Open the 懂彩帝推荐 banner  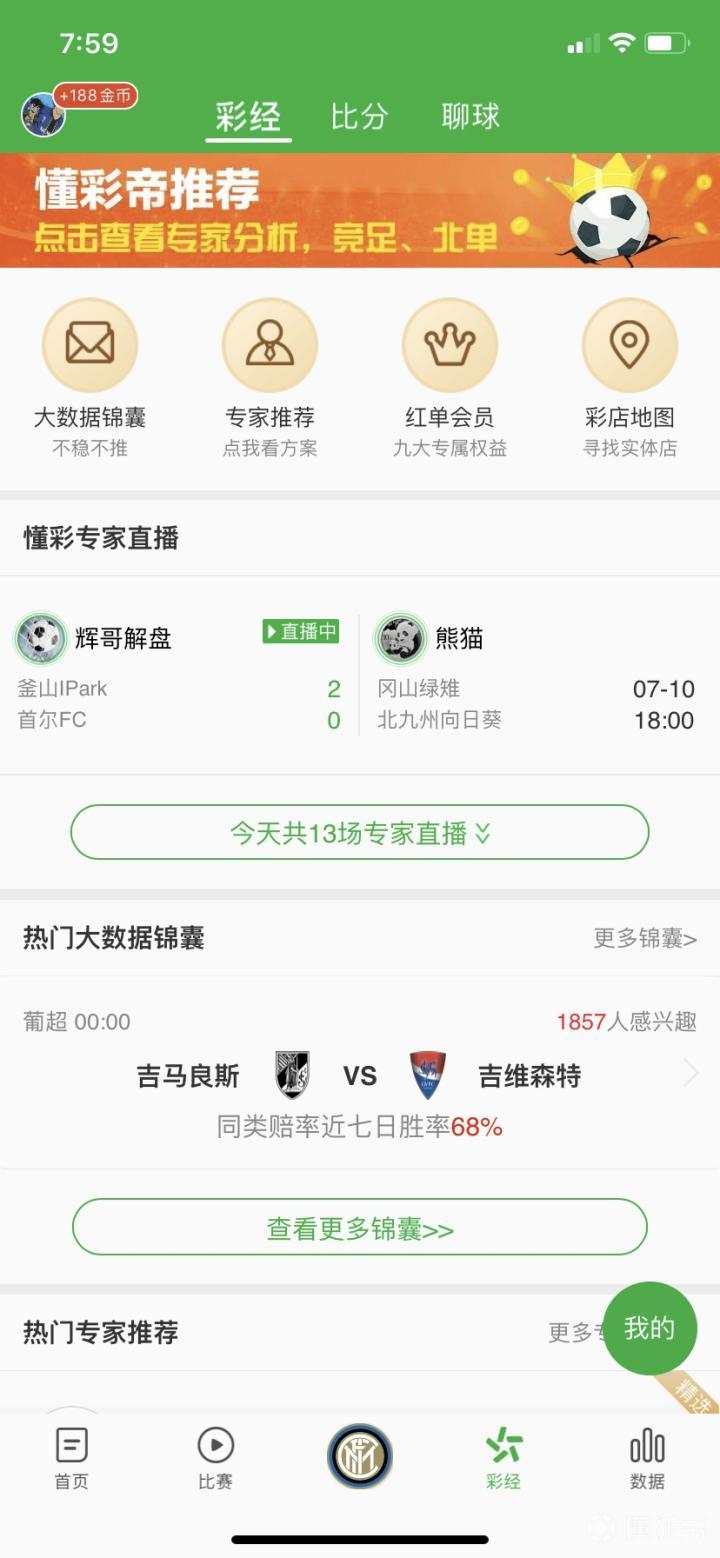[x=360, y=210]
